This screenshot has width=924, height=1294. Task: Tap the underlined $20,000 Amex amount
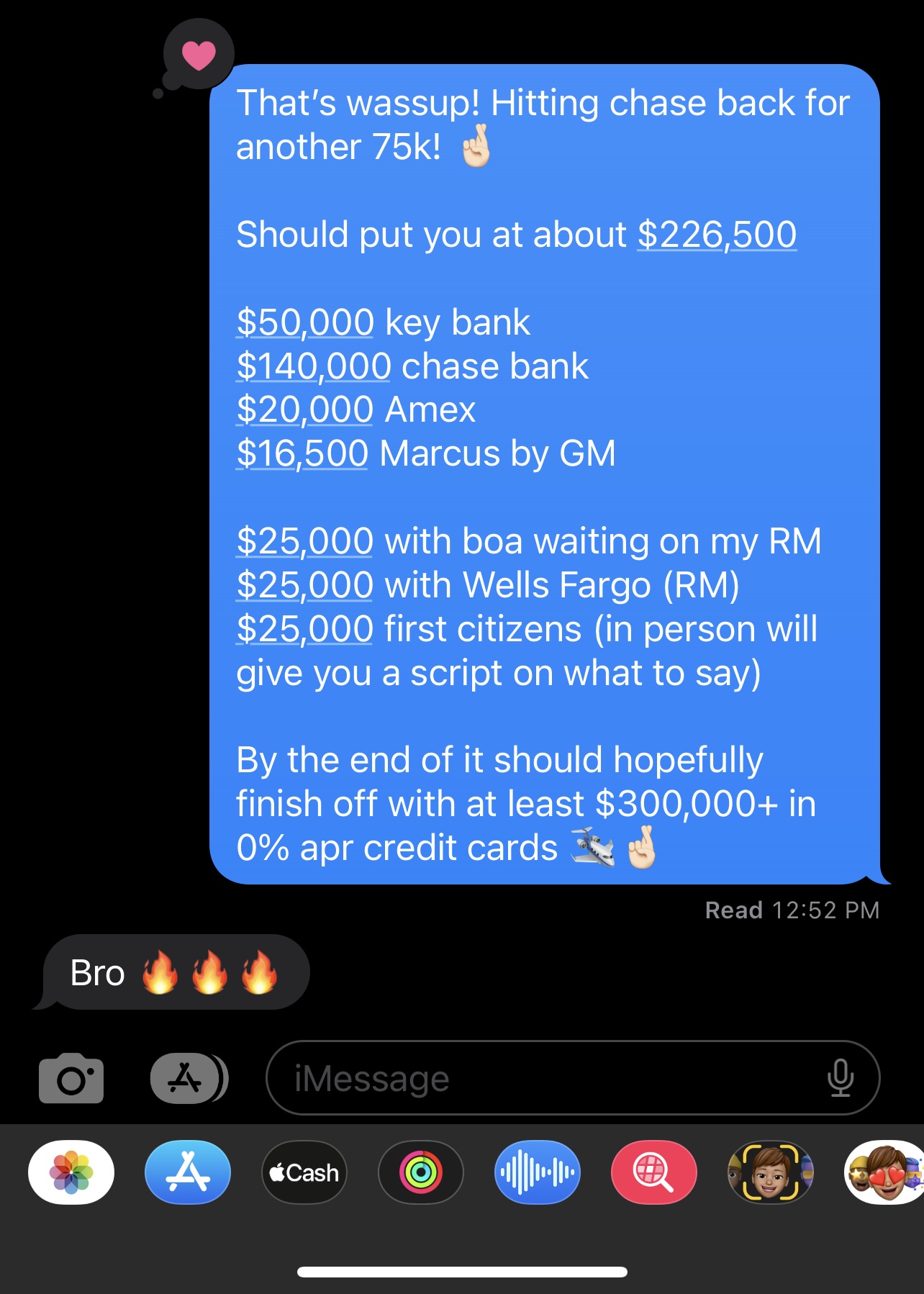(x=305, y=410)
